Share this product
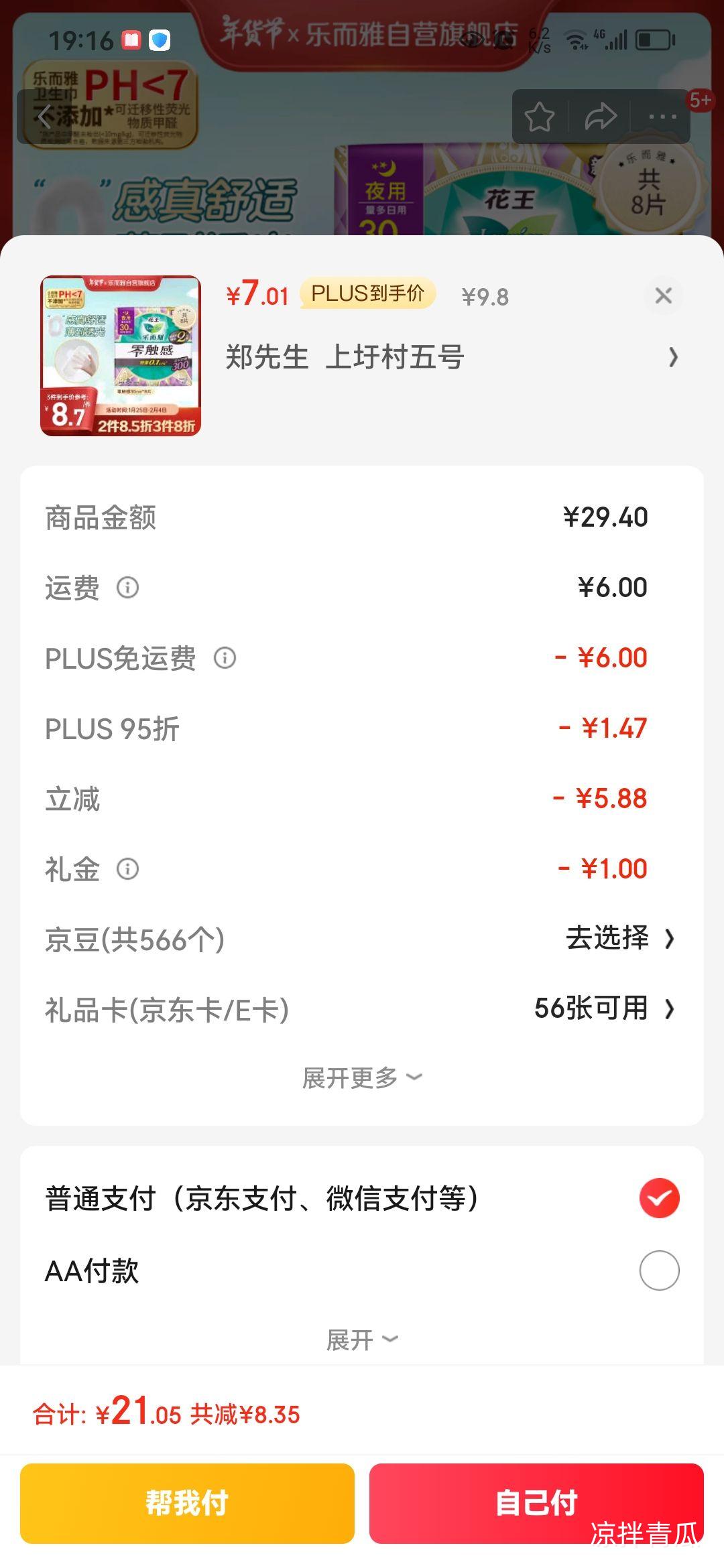The width and height of the screenshot is (724, 1568). point(600,117)
